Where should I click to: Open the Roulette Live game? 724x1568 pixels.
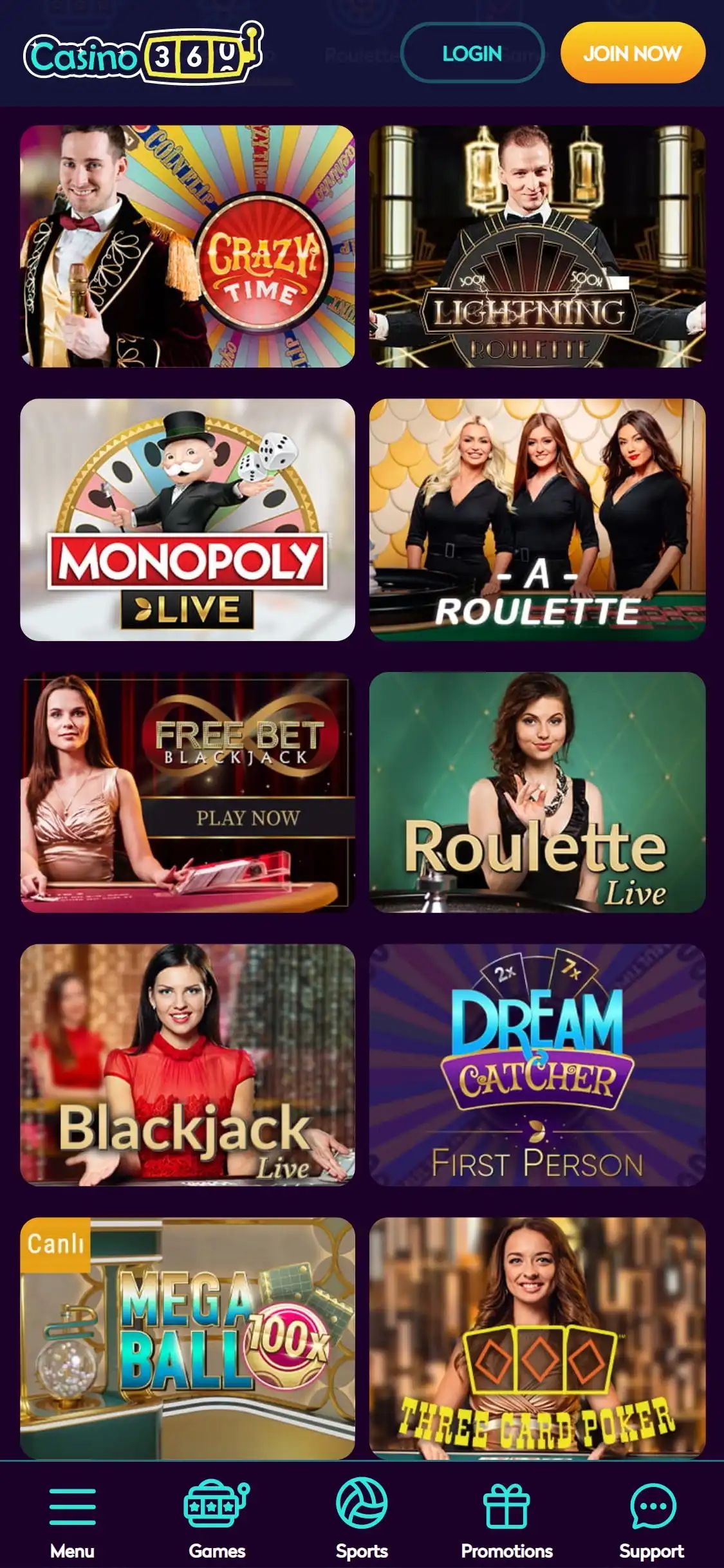point(537,792)
